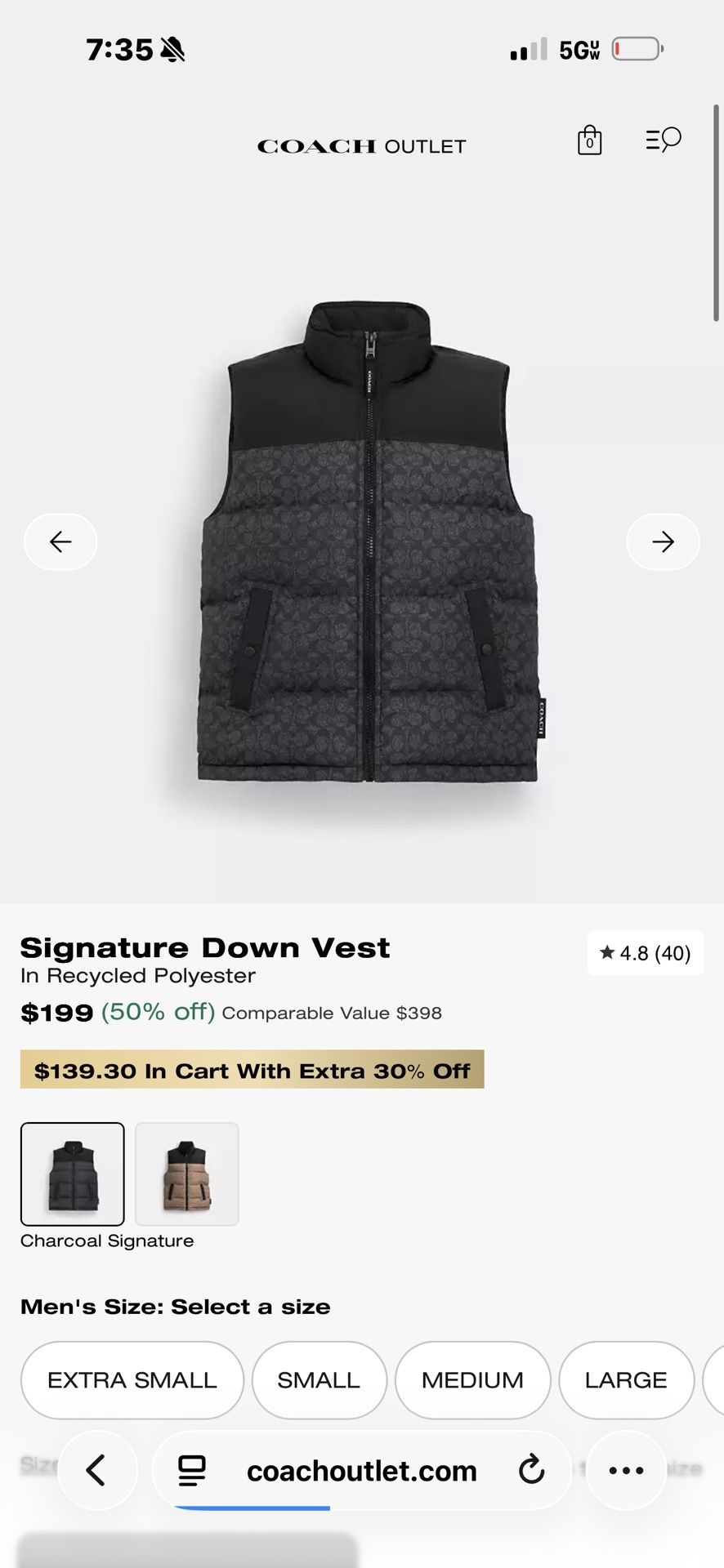Open the shopping bag icon
The image size is (724, 1568).
589,140
